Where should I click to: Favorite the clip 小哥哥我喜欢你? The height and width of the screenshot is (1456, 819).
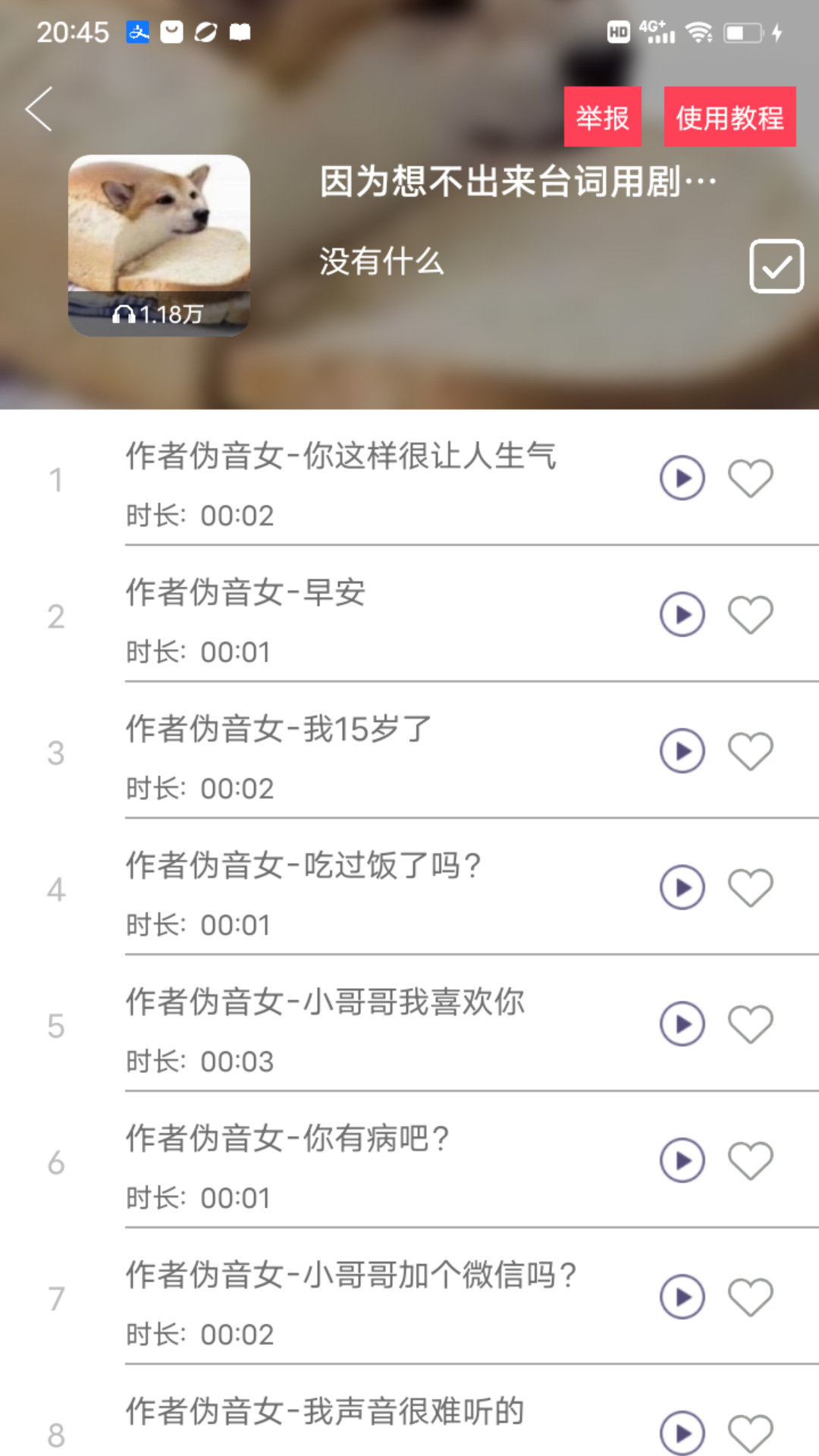tap(751, 1024)
